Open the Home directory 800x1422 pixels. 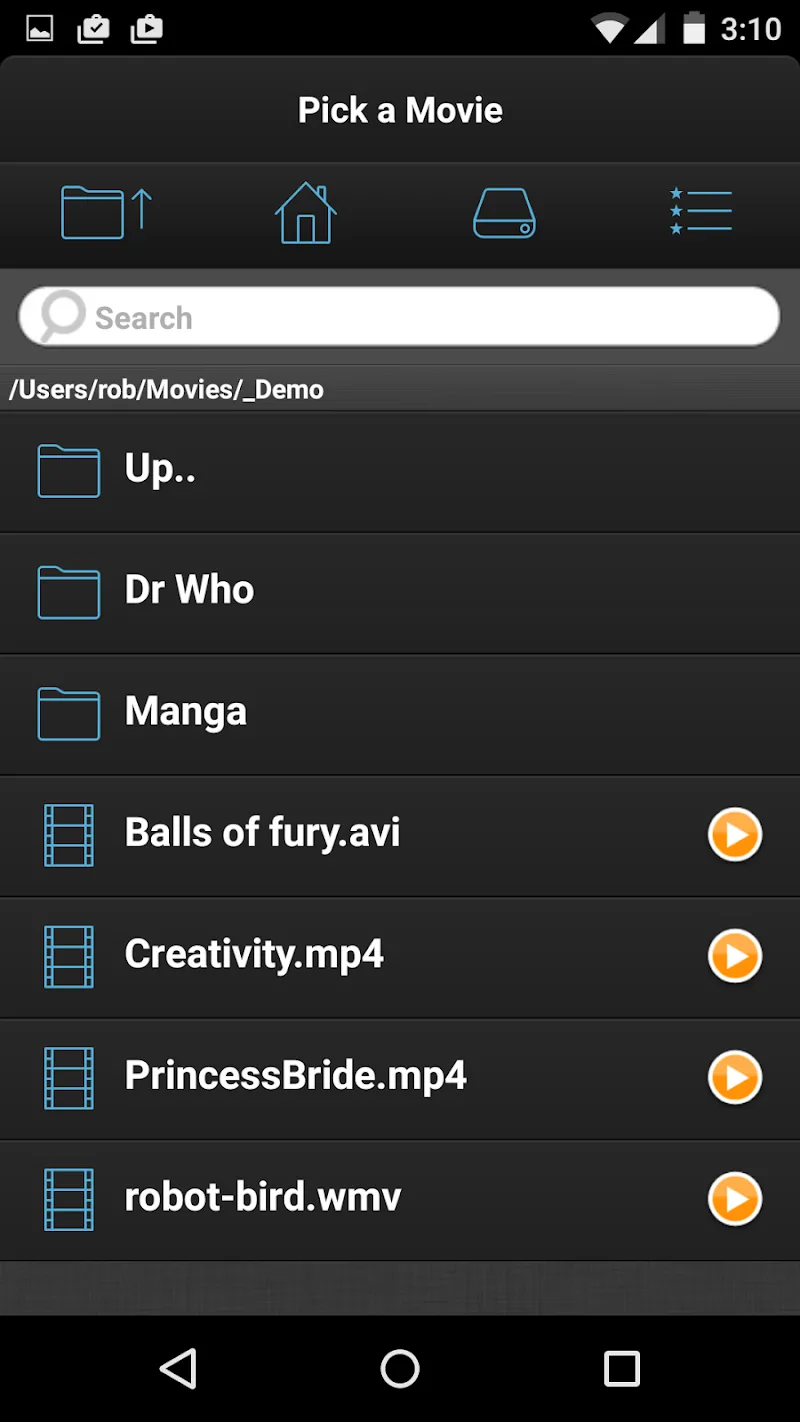(x=305, y=212)
